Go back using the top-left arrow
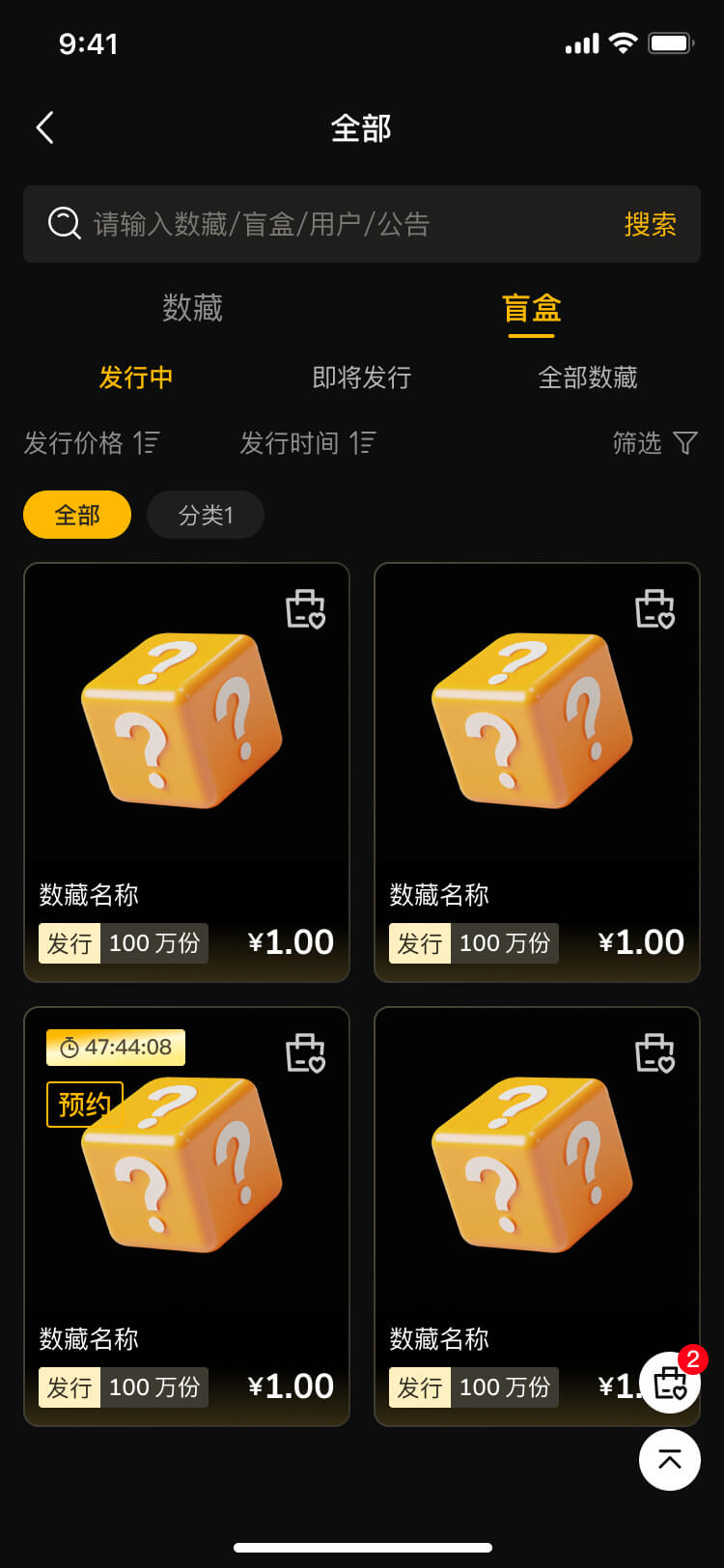 tap(45, 127)
